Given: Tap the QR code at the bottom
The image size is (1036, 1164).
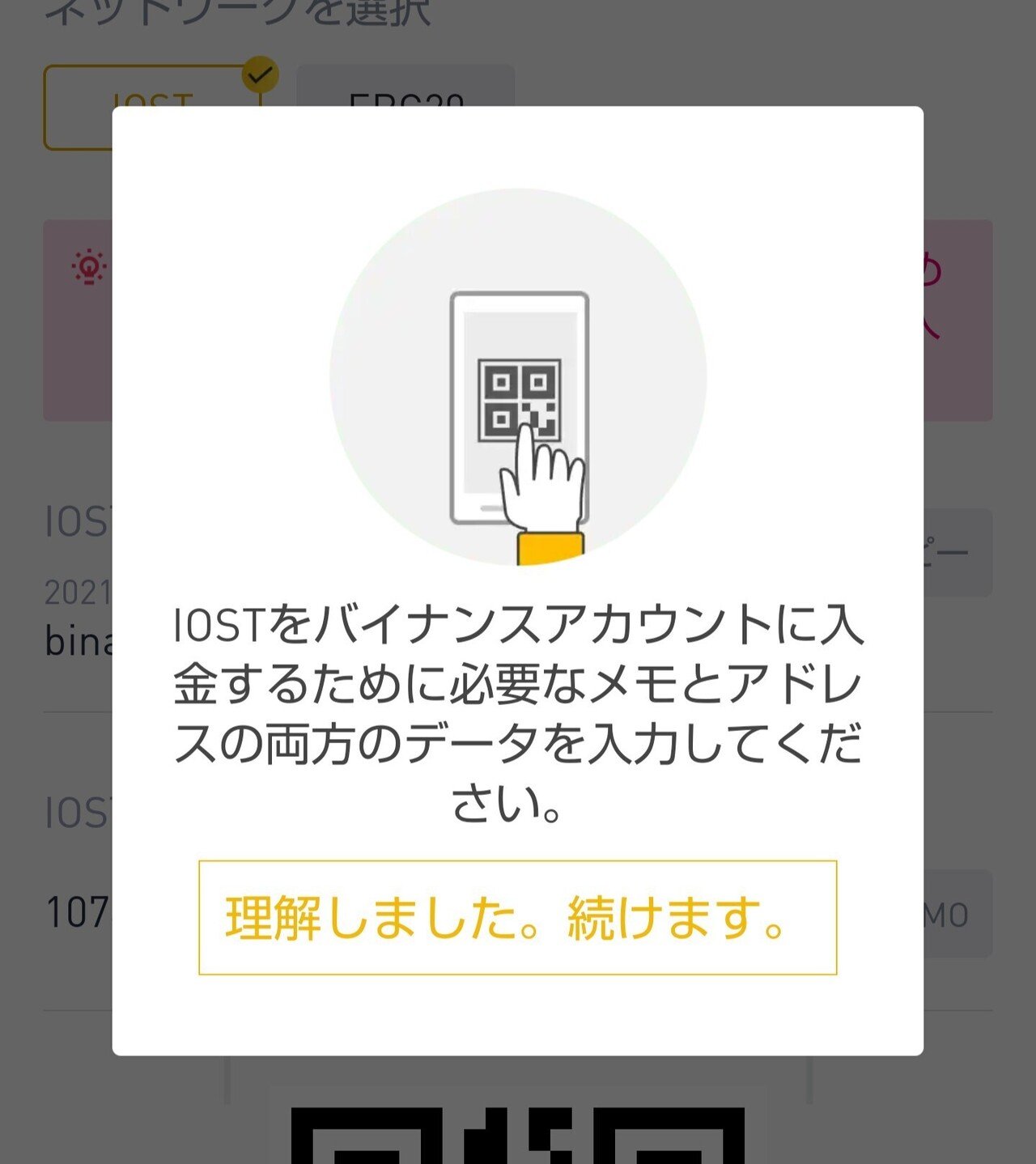Looking at the screenshot, I should pos(518,1133).
